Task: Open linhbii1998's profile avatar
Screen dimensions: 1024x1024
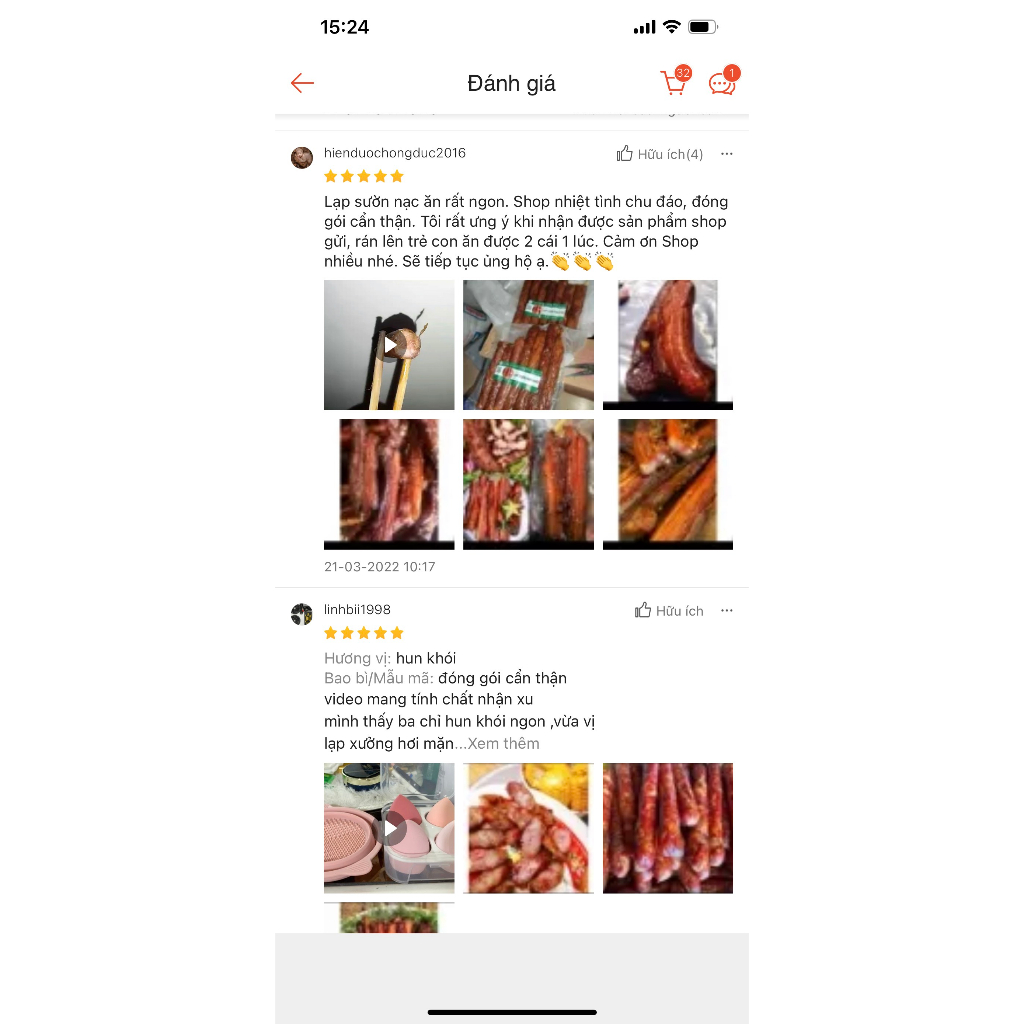Action: pyautogui.click(x=302, y=614)
